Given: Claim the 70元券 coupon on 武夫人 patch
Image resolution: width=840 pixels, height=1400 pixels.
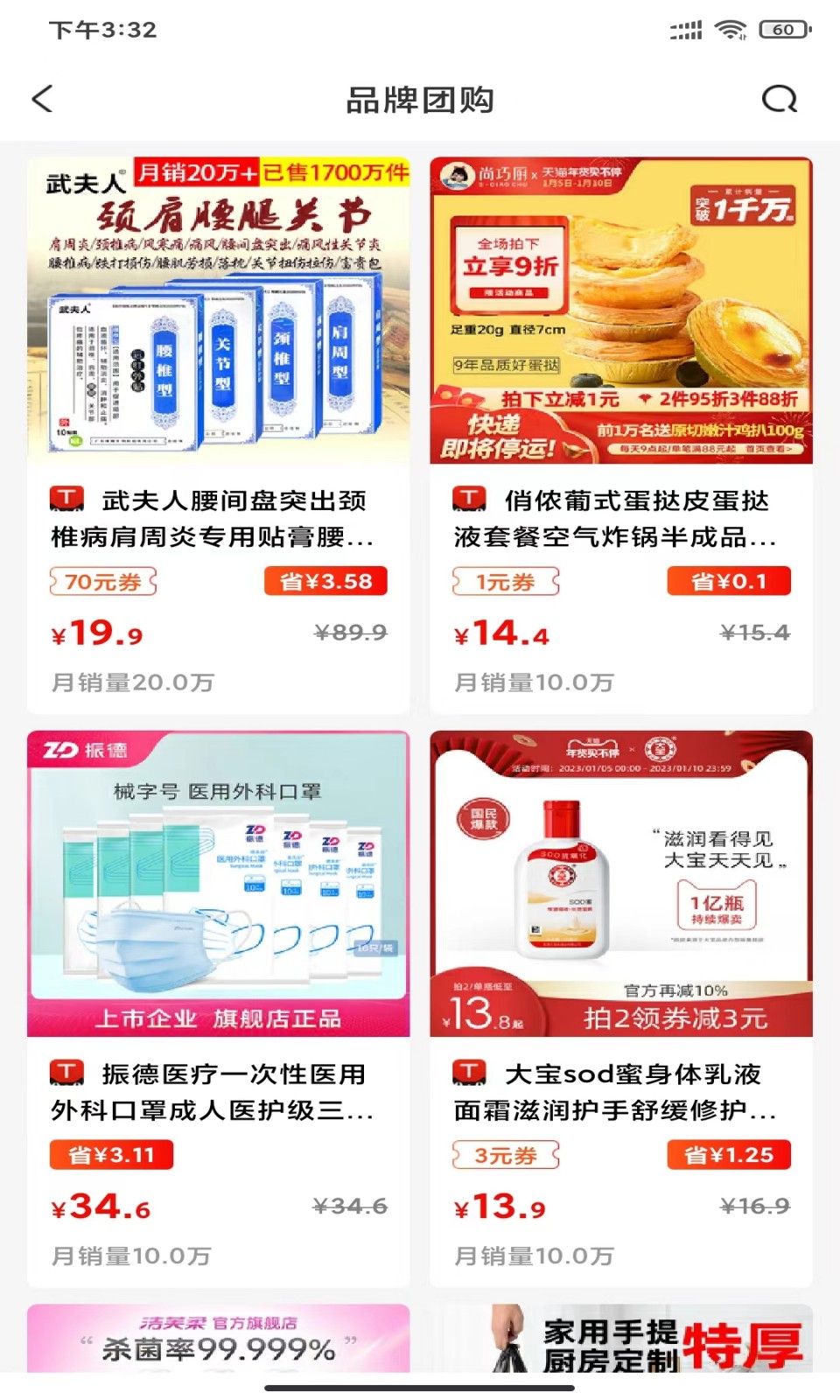Looking at the screenshot, I should point(105,580).
